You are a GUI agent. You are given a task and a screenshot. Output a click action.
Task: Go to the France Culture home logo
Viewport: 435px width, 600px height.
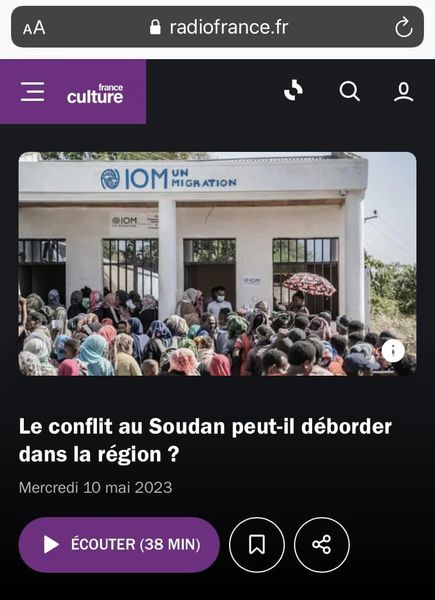click(95, 94)
